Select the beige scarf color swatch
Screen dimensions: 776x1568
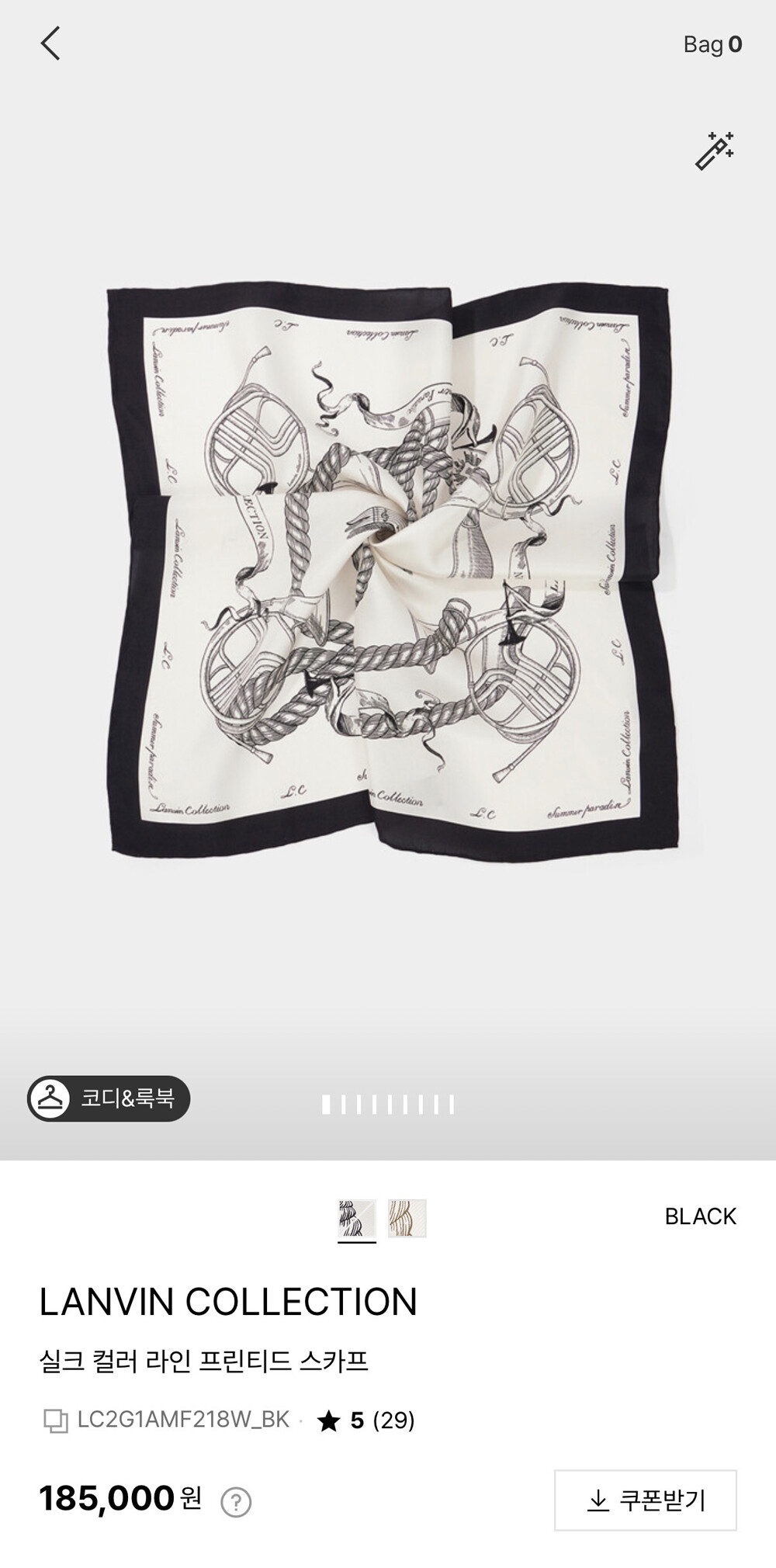click(x=407, y=1219)
